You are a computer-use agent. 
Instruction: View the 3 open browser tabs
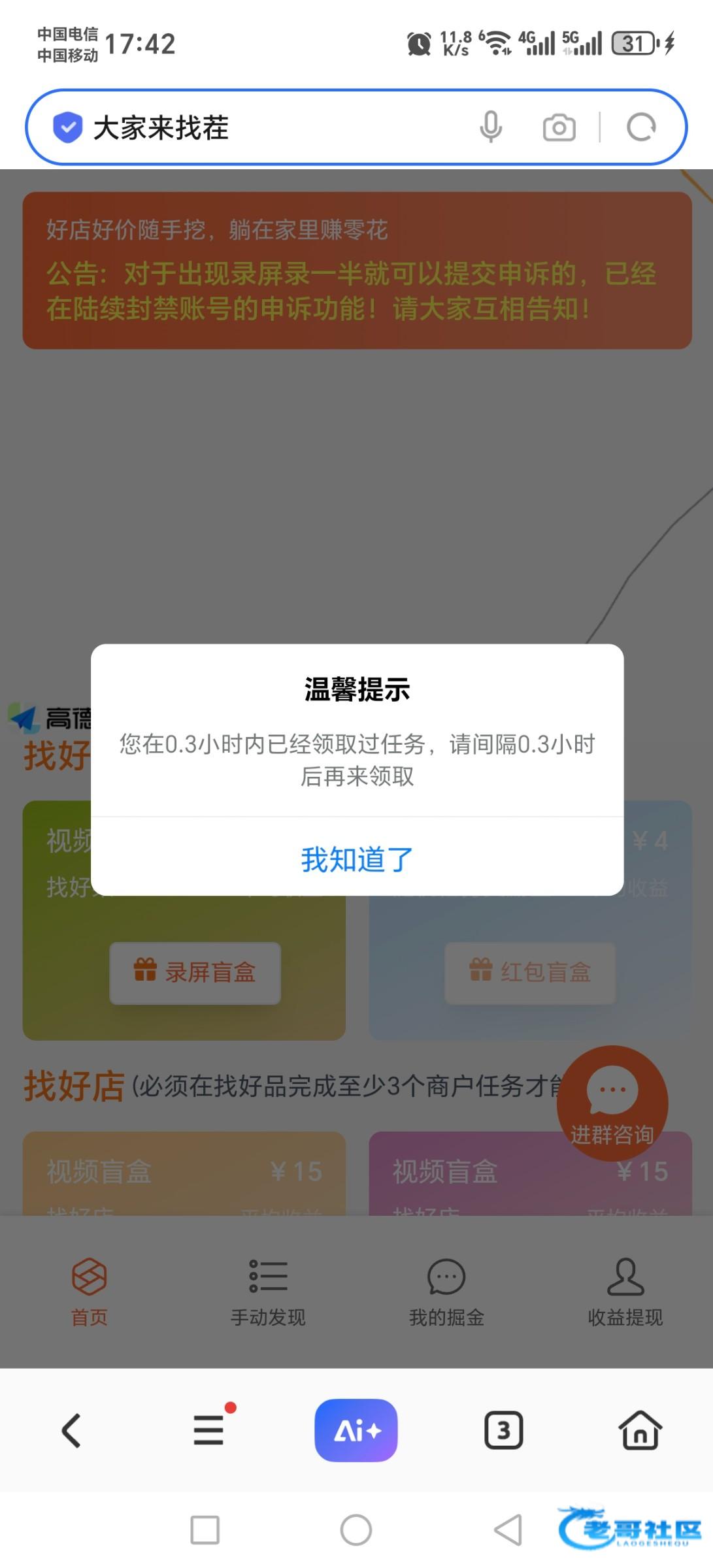[503, 1431]
